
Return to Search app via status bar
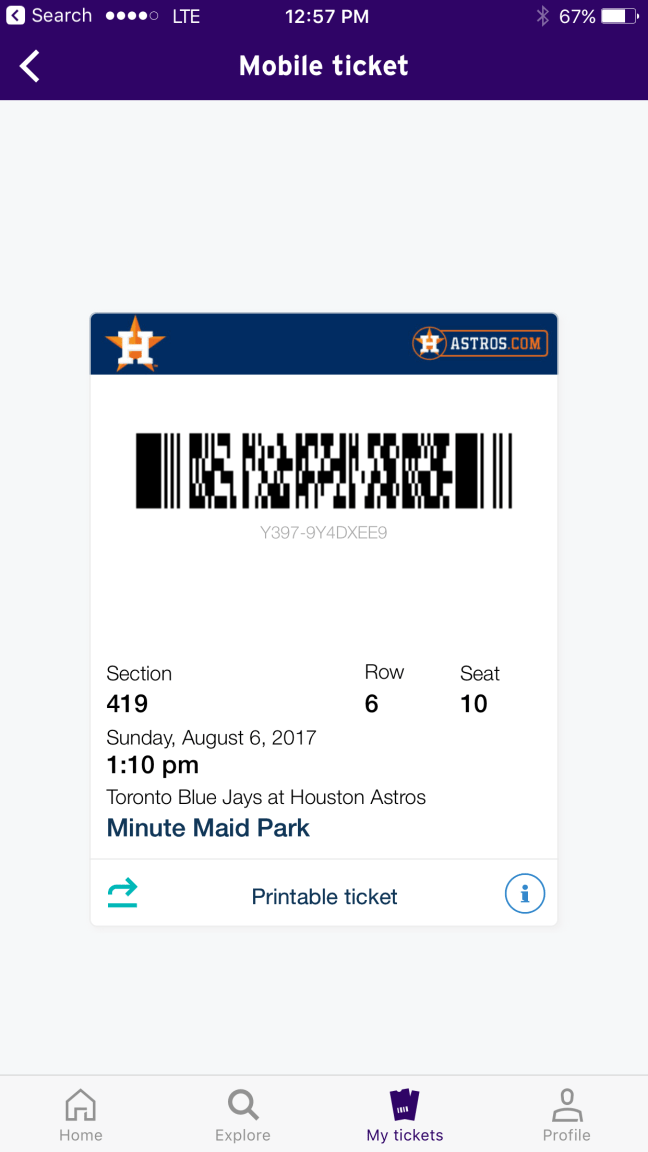click(48, 16)
